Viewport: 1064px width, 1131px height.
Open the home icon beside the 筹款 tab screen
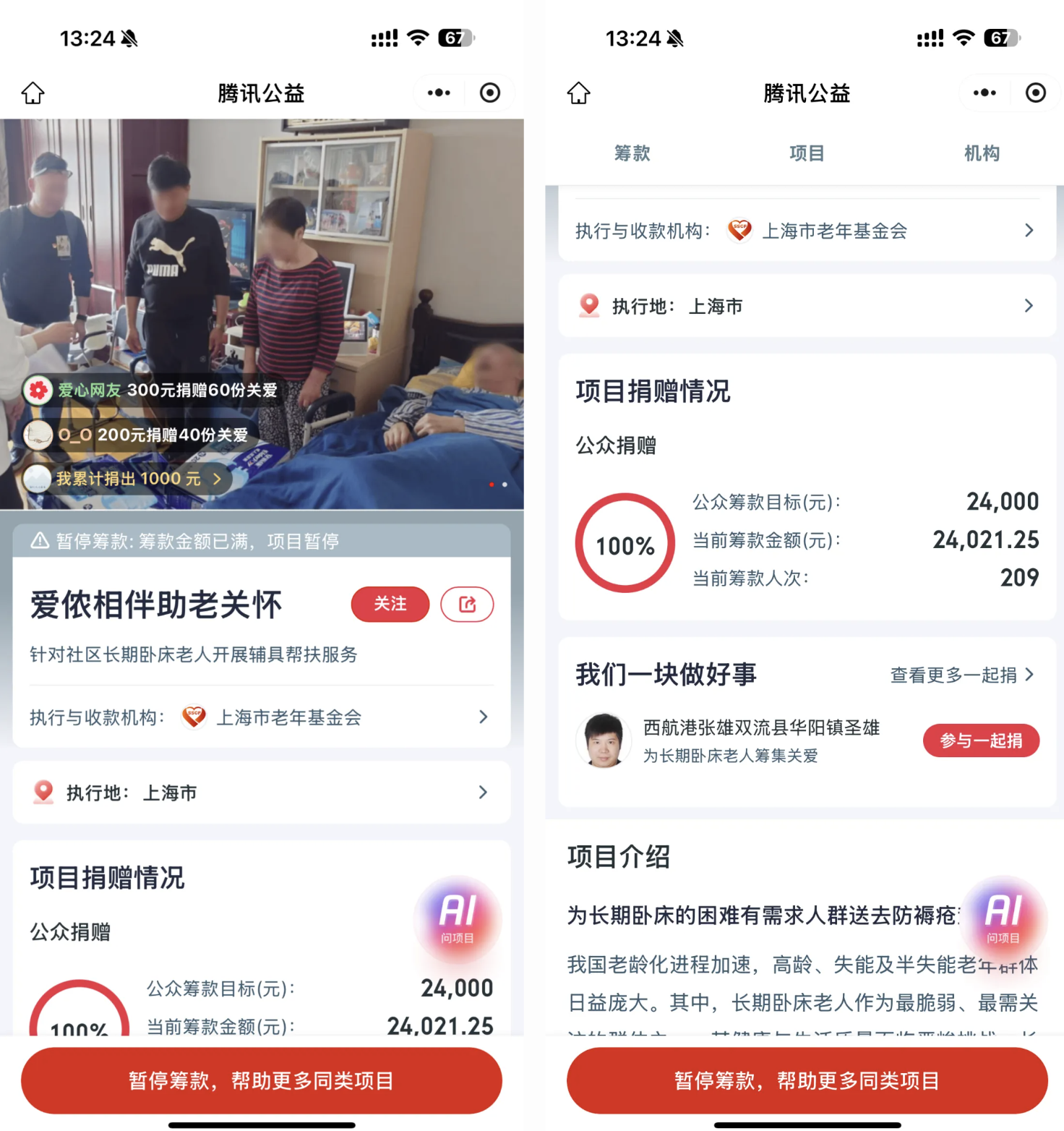pyautogui.click(x=578, y=93)
